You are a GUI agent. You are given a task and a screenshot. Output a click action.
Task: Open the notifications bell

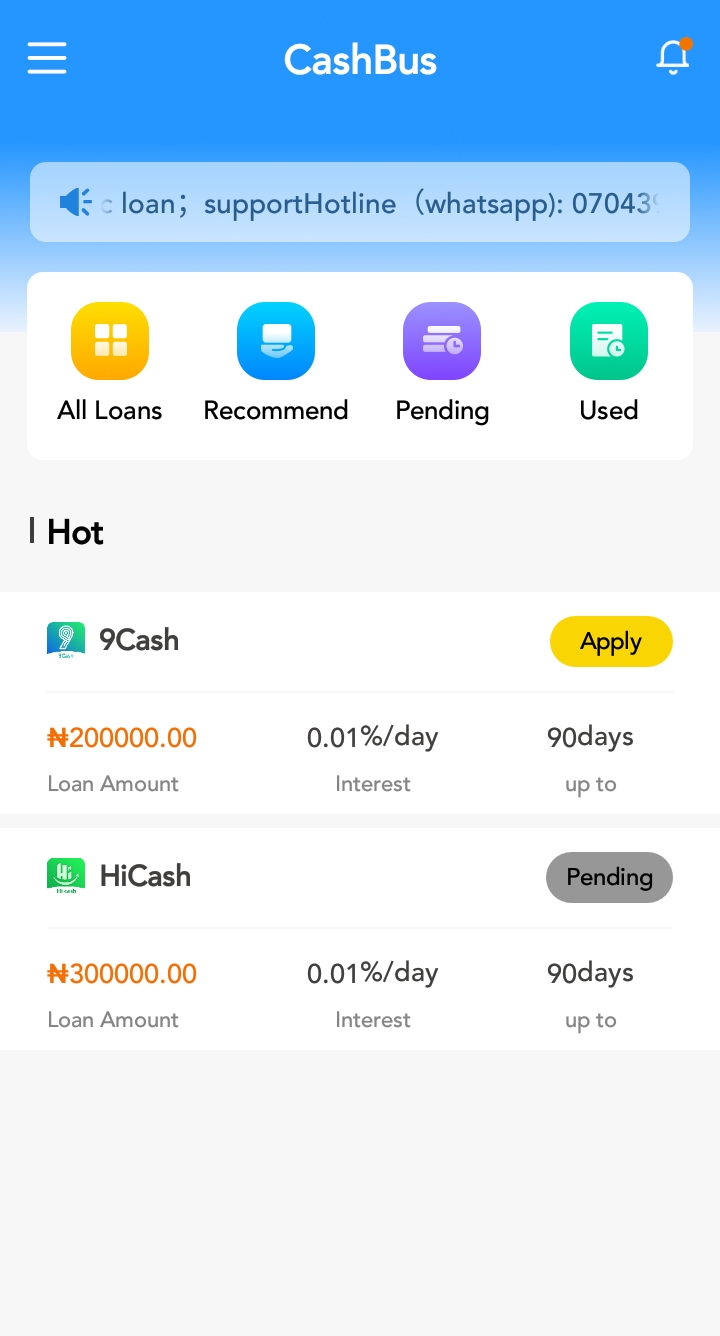click(673, 58)
